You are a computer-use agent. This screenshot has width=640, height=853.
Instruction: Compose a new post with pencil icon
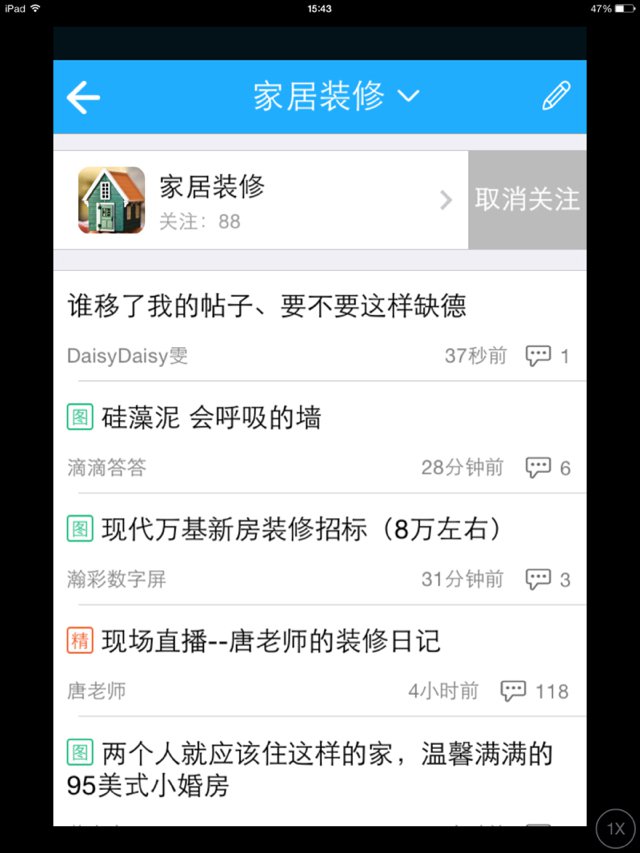tap(556, 97)
